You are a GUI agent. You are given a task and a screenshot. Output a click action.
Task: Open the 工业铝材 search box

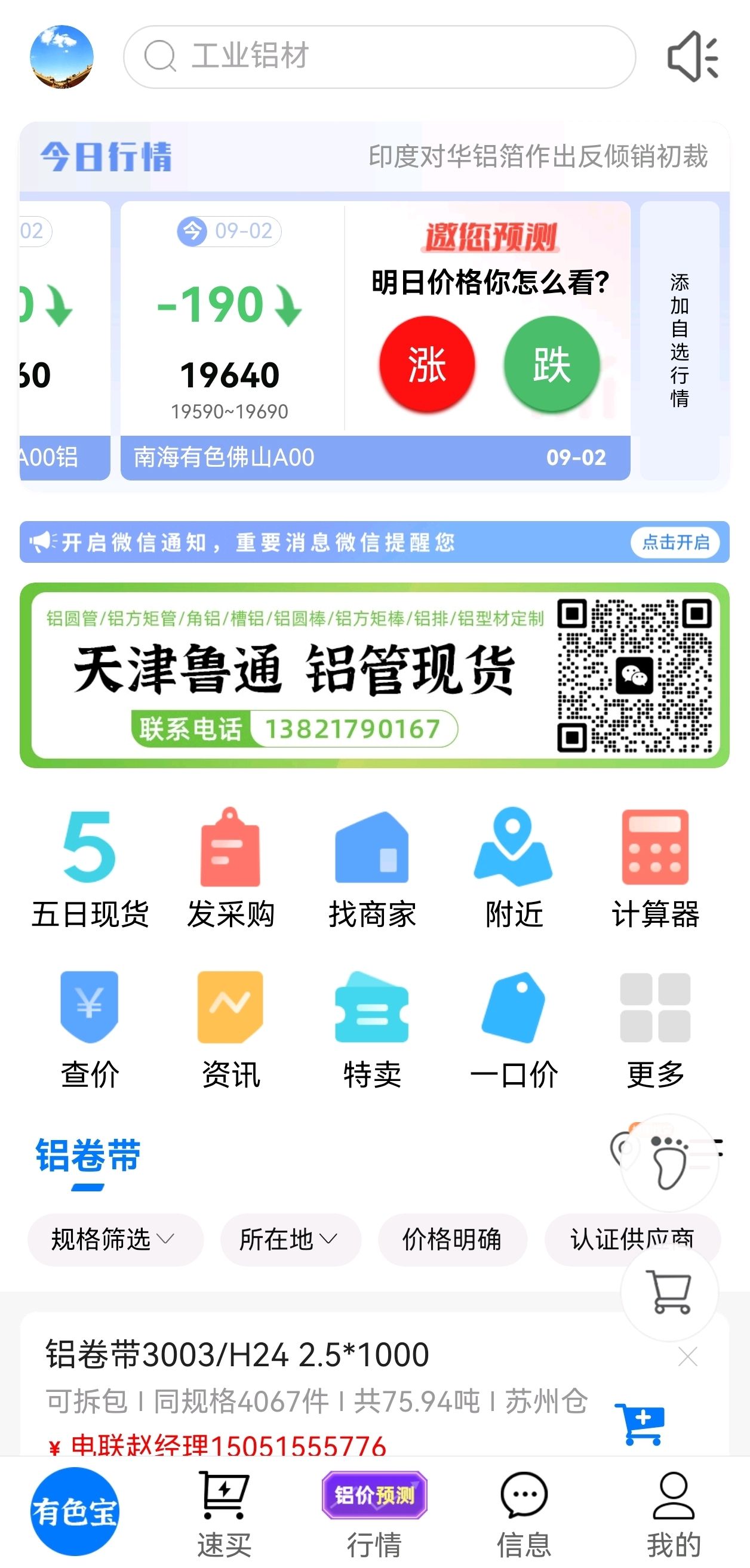click(379, 57)
